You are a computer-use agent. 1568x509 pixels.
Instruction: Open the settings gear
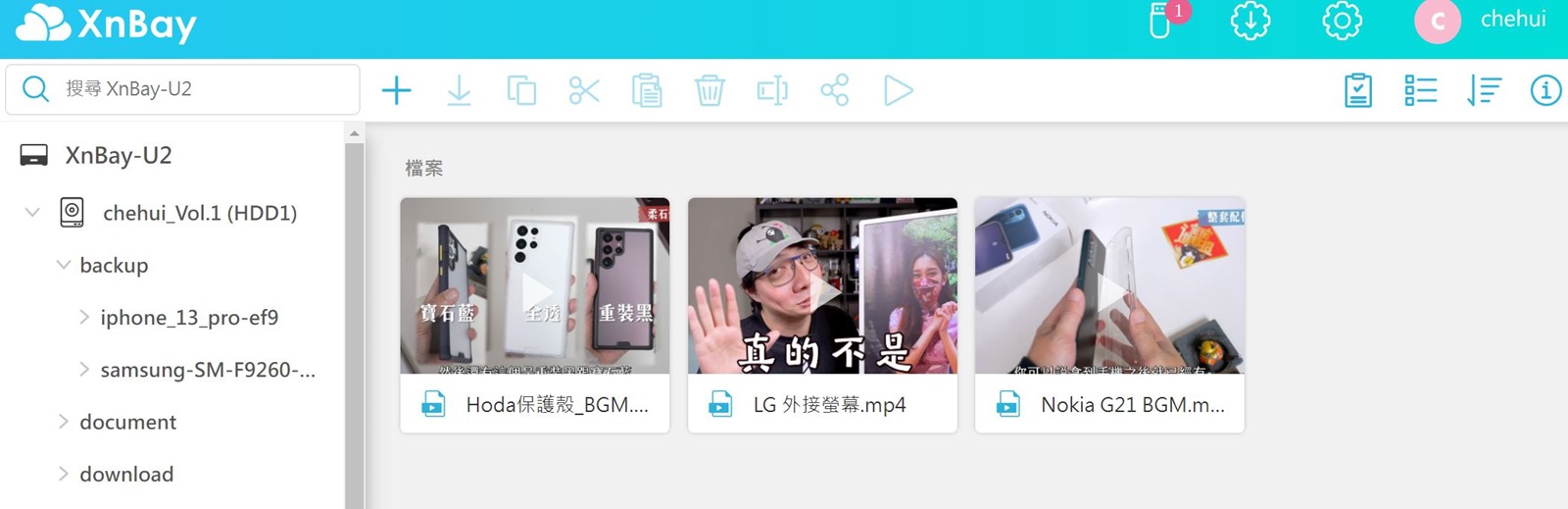pos(1342,22)
